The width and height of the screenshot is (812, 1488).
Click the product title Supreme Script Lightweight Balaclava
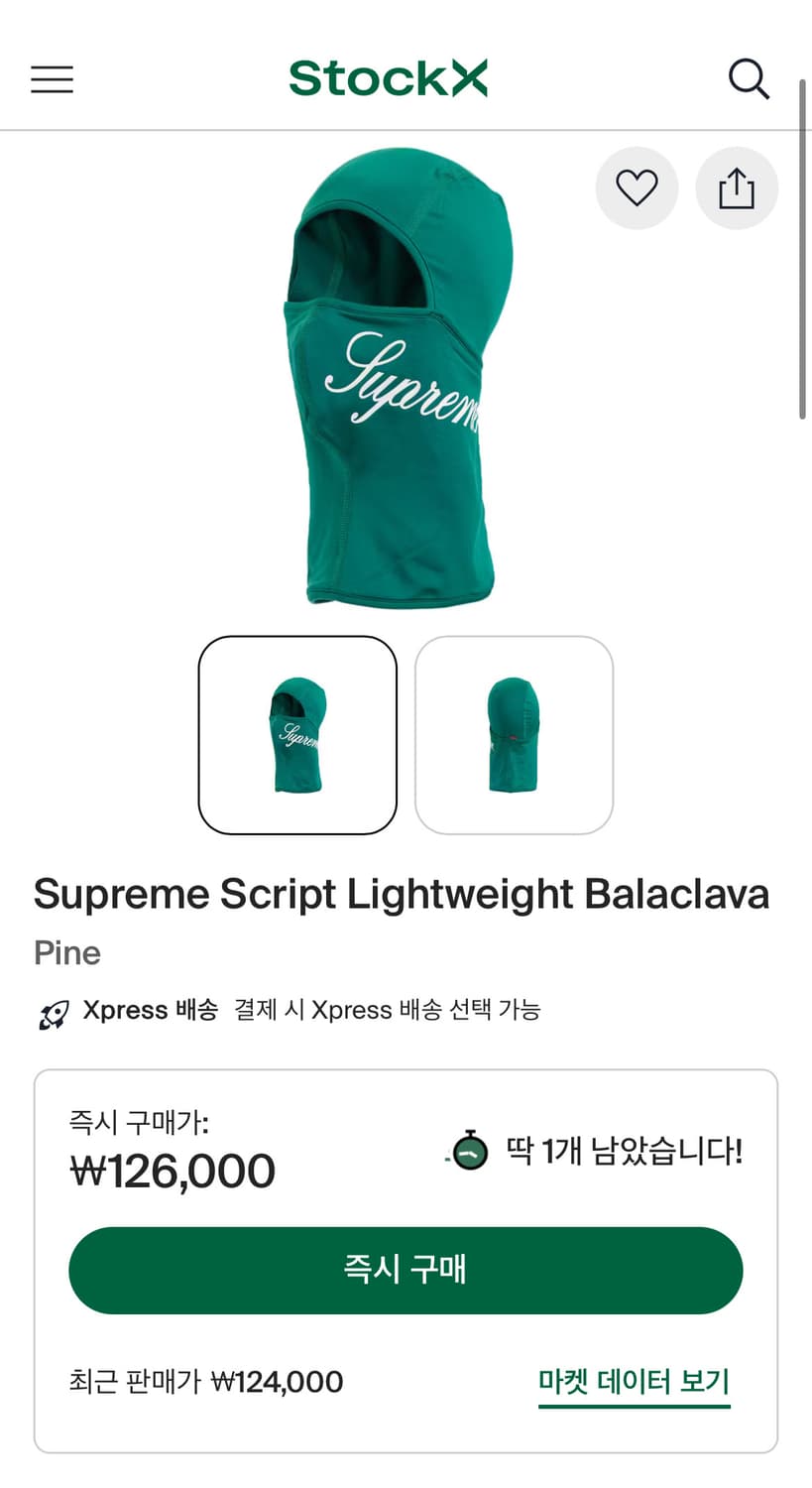[401, 894]
